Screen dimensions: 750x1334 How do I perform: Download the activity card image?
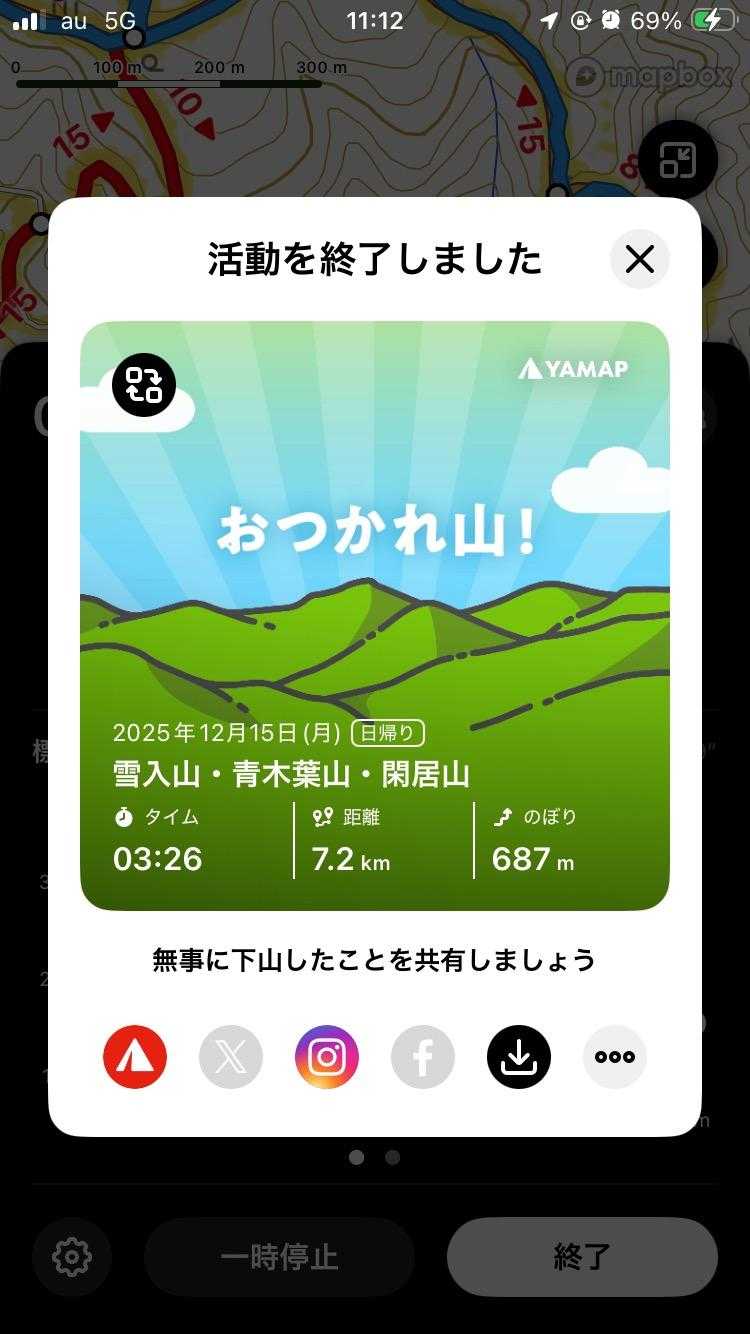pyautogui.click(x=519, y=1057)
